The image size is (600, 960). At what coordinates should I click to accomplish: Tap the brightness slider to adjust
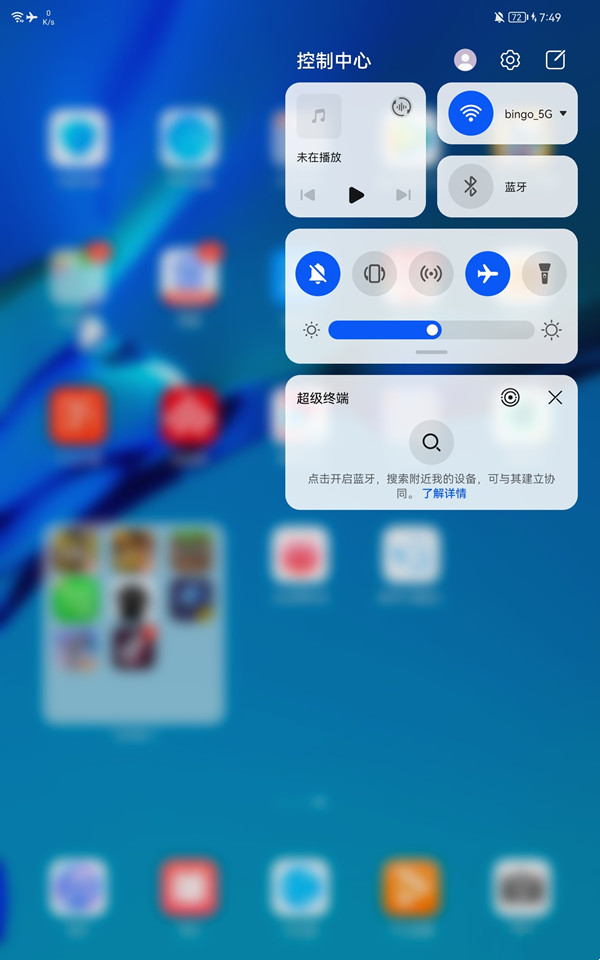[x=431, y=330]
